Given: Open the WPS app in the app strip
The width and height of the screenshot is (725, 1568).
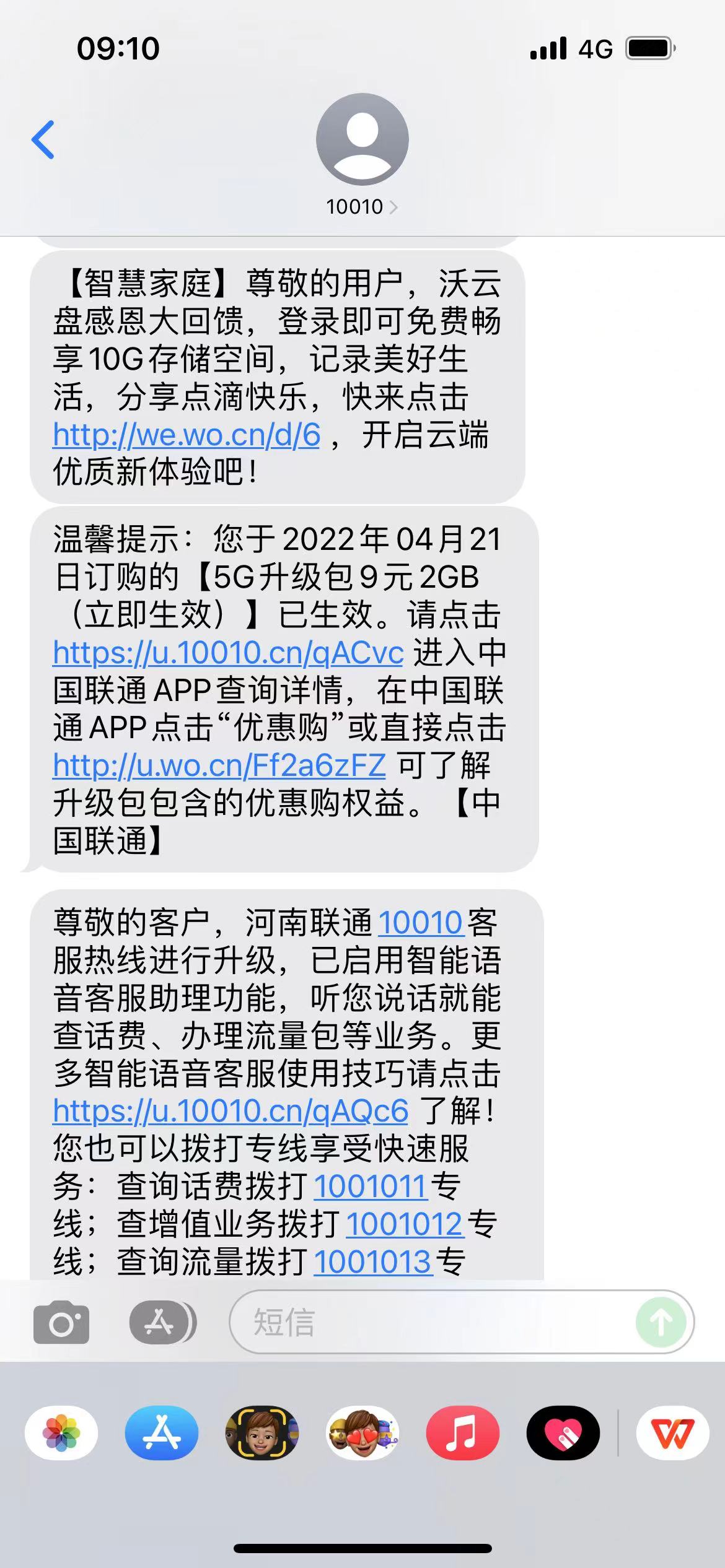Looking at the screenshot, I should (673, 1433).
